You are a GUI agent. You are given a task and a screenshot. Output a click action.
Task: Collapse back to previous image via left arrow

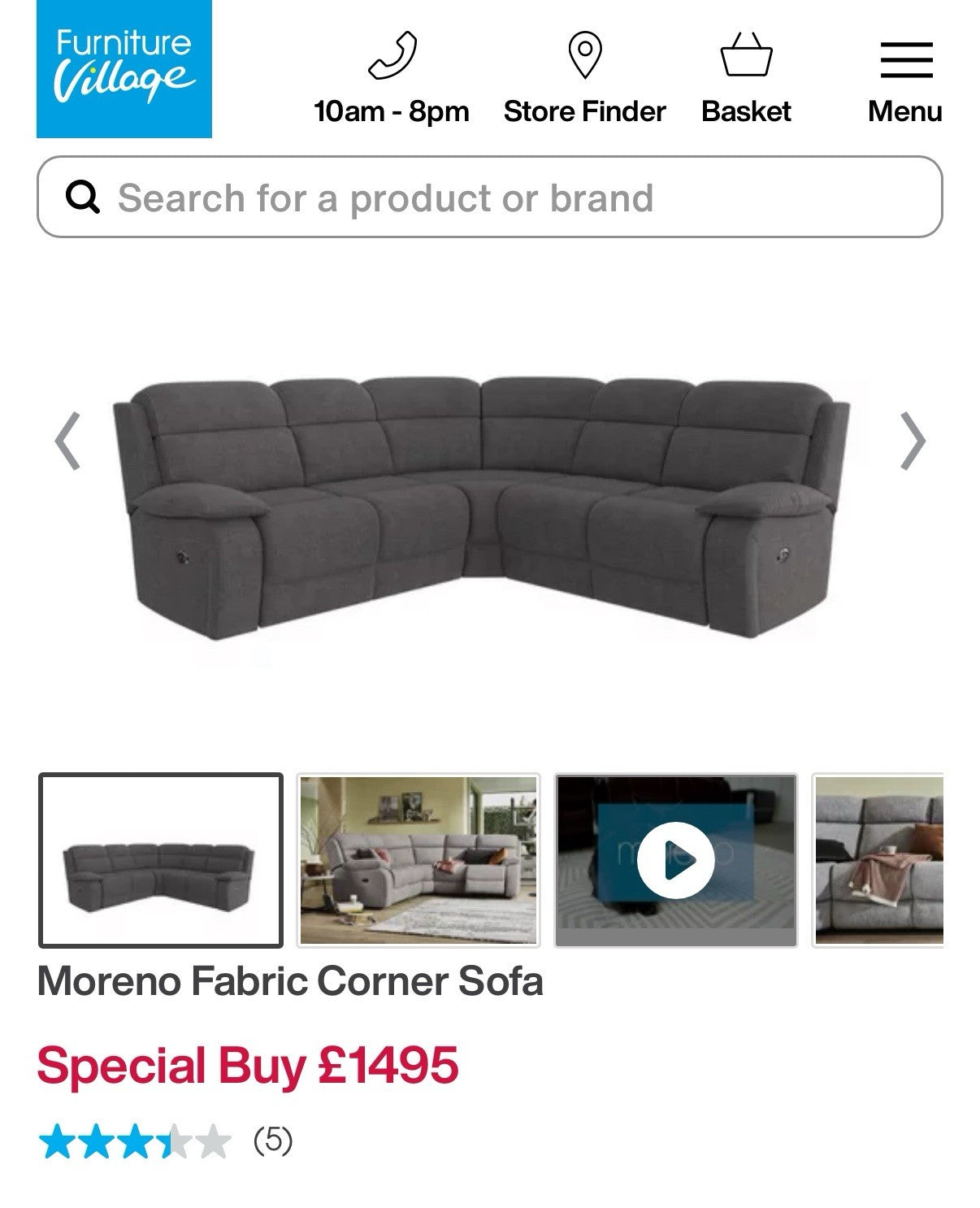pyautogui.click(x=67, y=440)
